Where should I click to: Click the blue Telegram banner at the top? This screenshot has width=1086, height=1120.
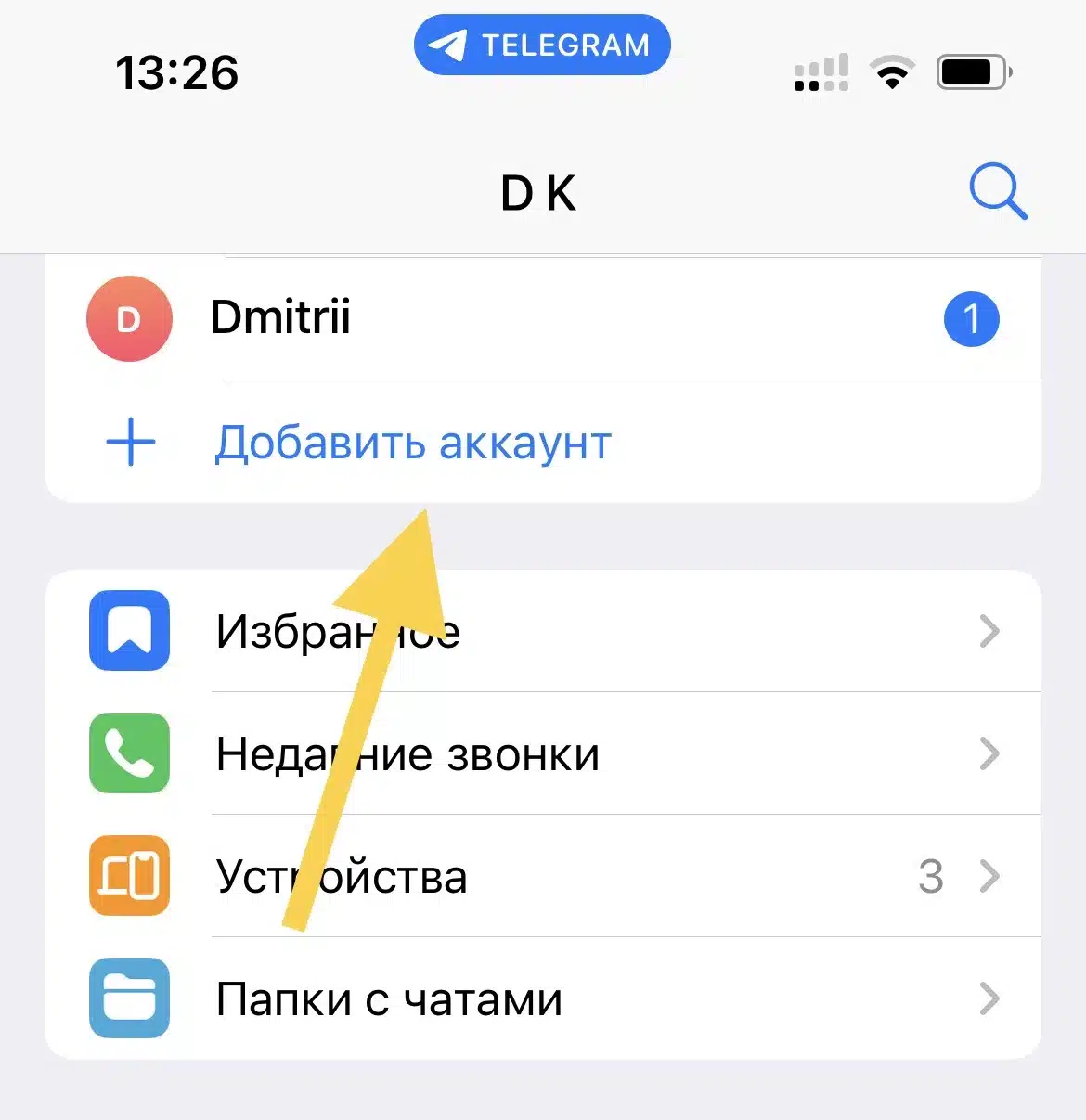coord(541,44)
